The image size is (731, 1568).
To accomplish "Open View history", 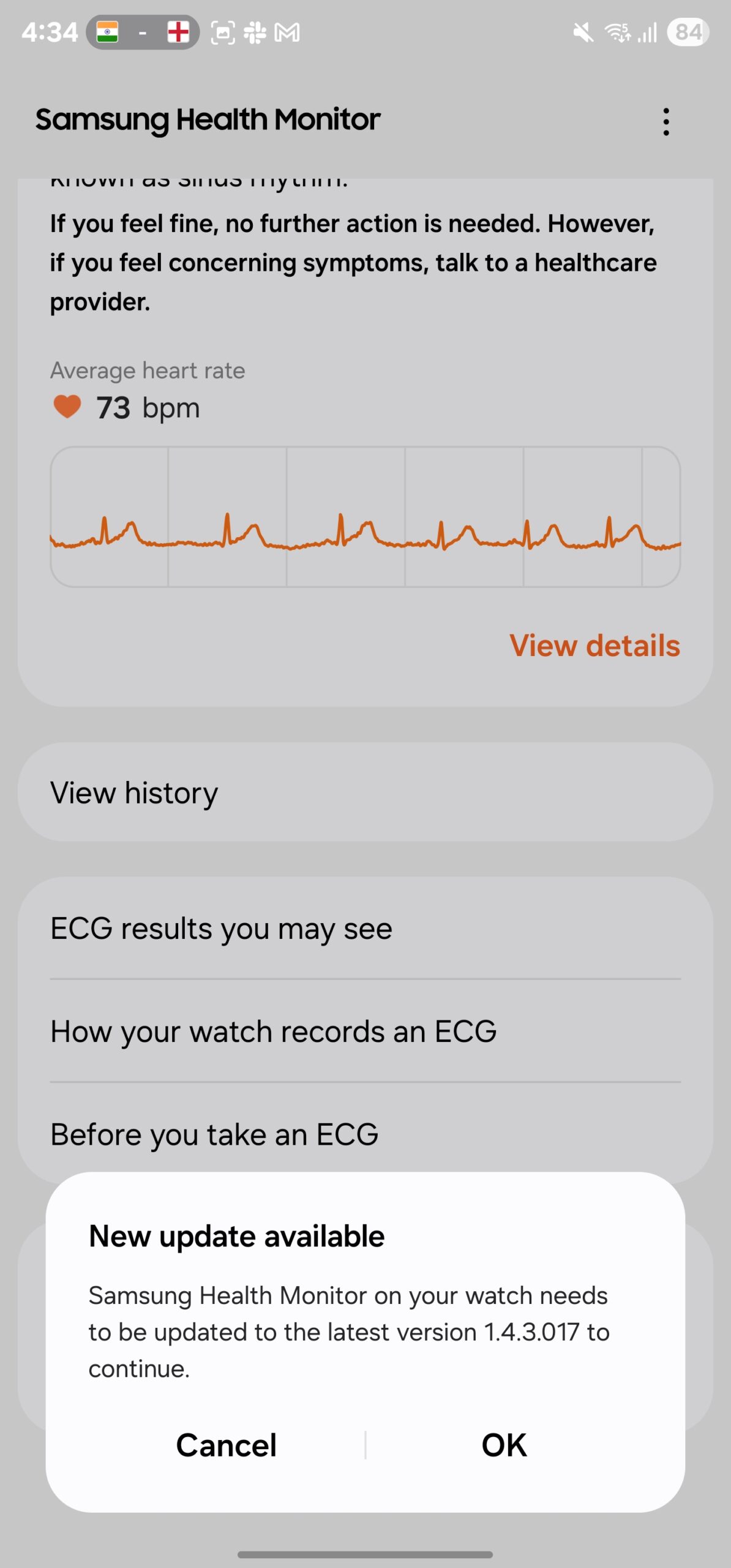I will coord(134,792).
